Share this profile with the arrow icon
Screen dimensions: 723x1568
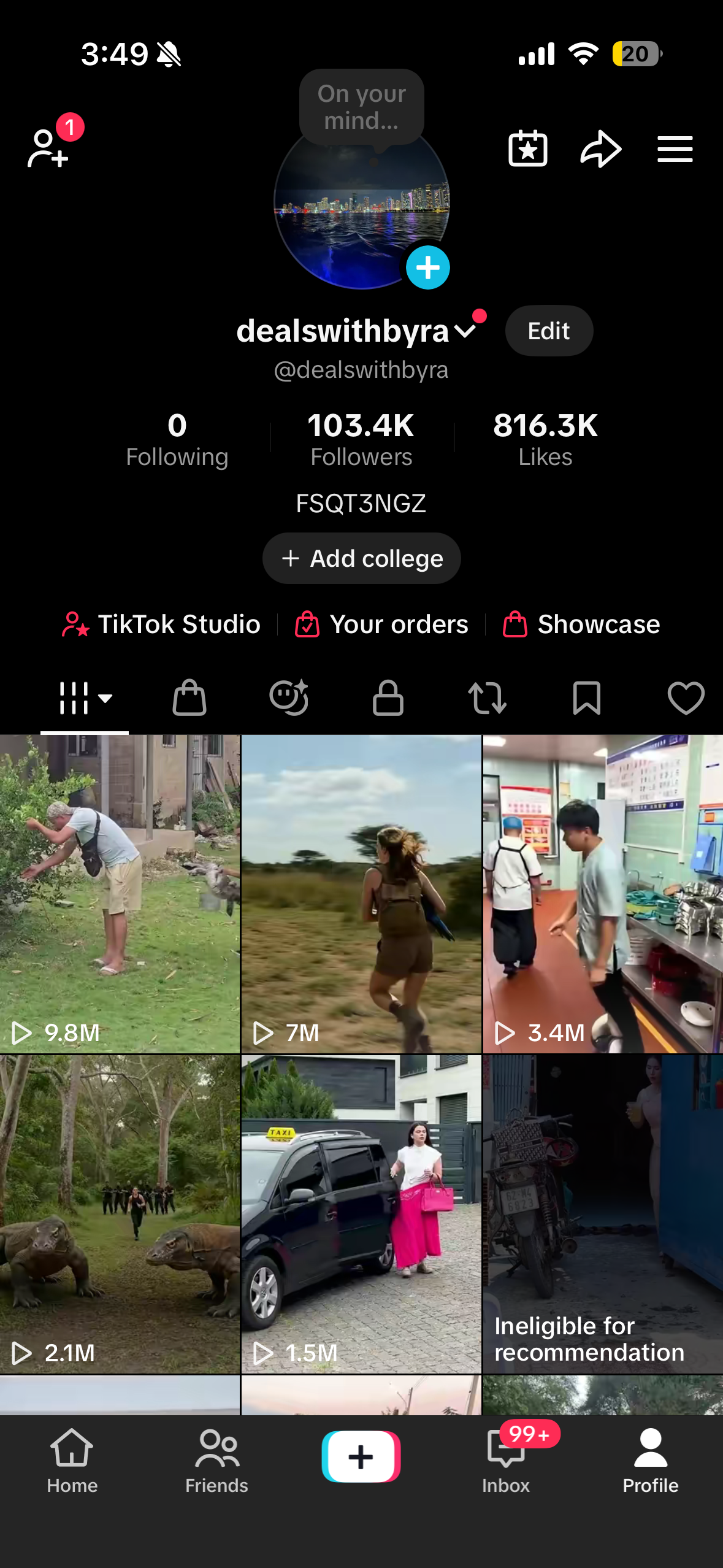[601, 148]
